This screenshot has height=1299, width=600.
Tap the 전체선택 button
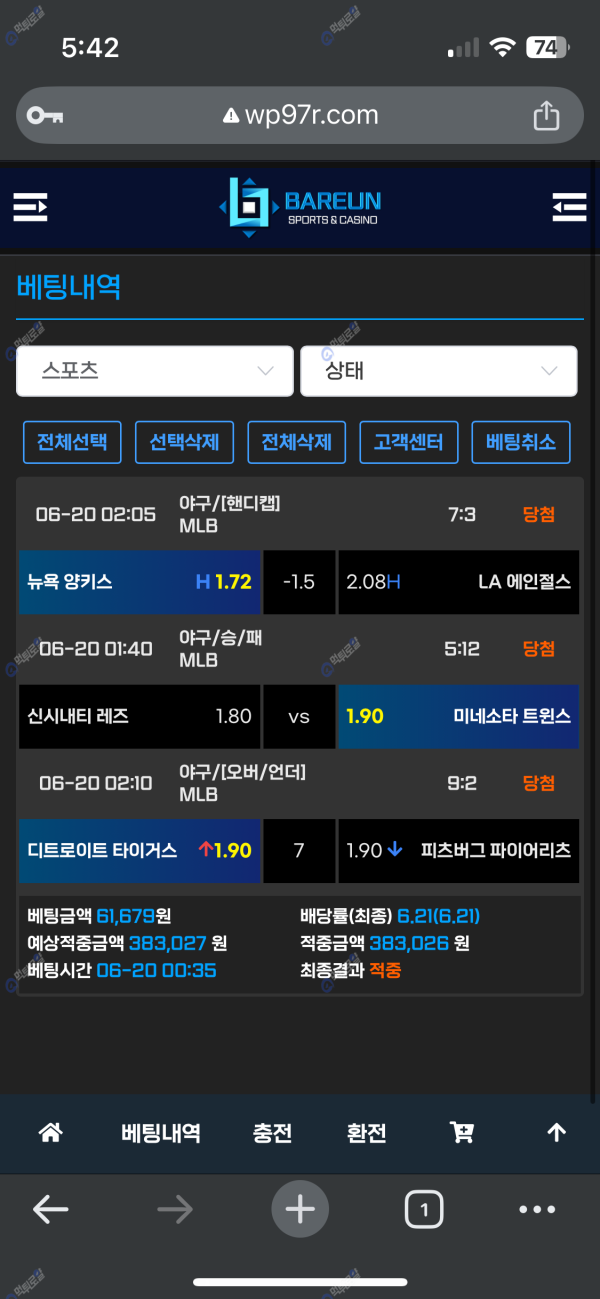pyautogui.click(x=72, y=442)
